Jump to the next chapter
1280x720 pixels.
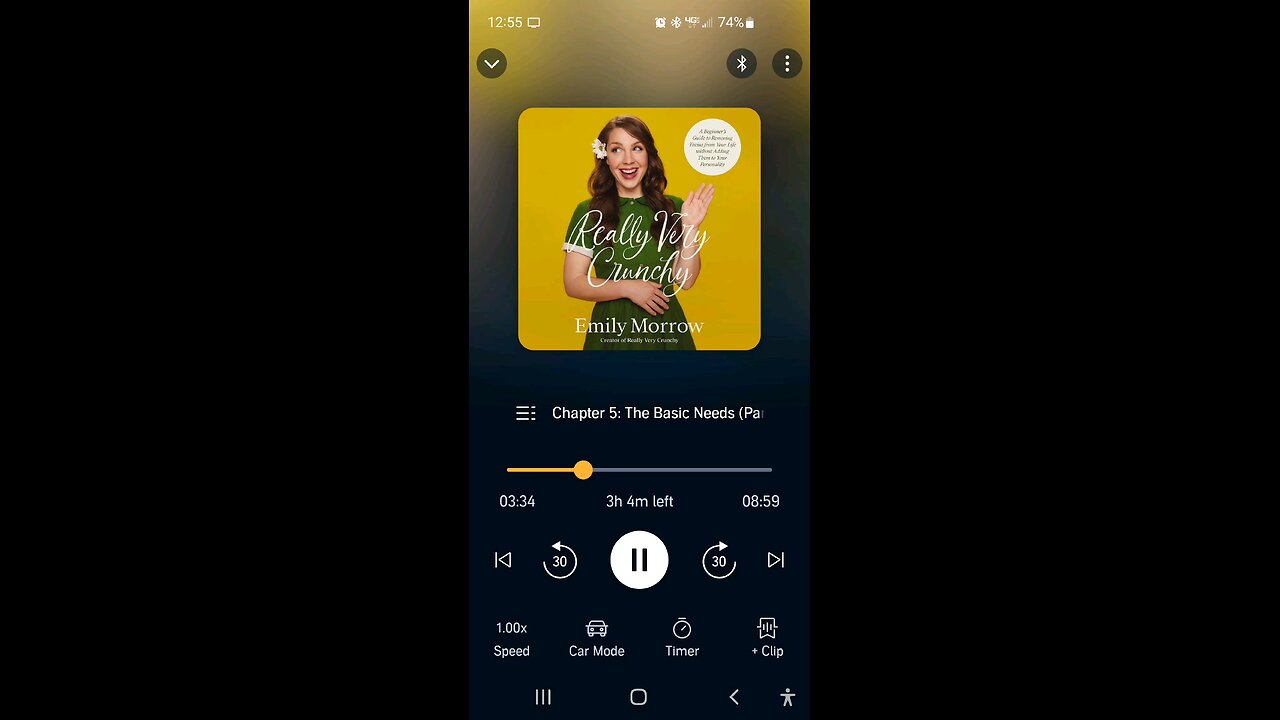(776, 560)
